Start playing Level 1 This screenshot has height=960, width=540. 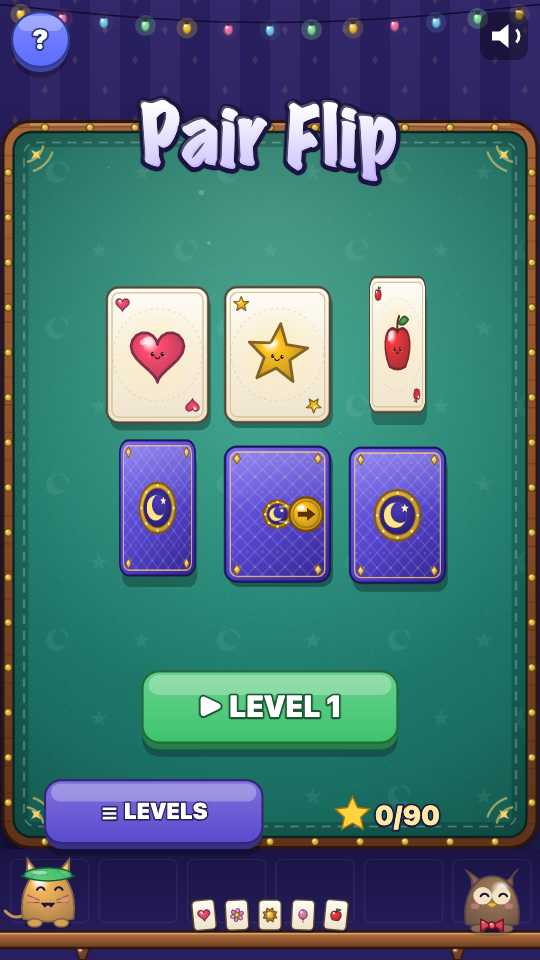tap(270, 708)
